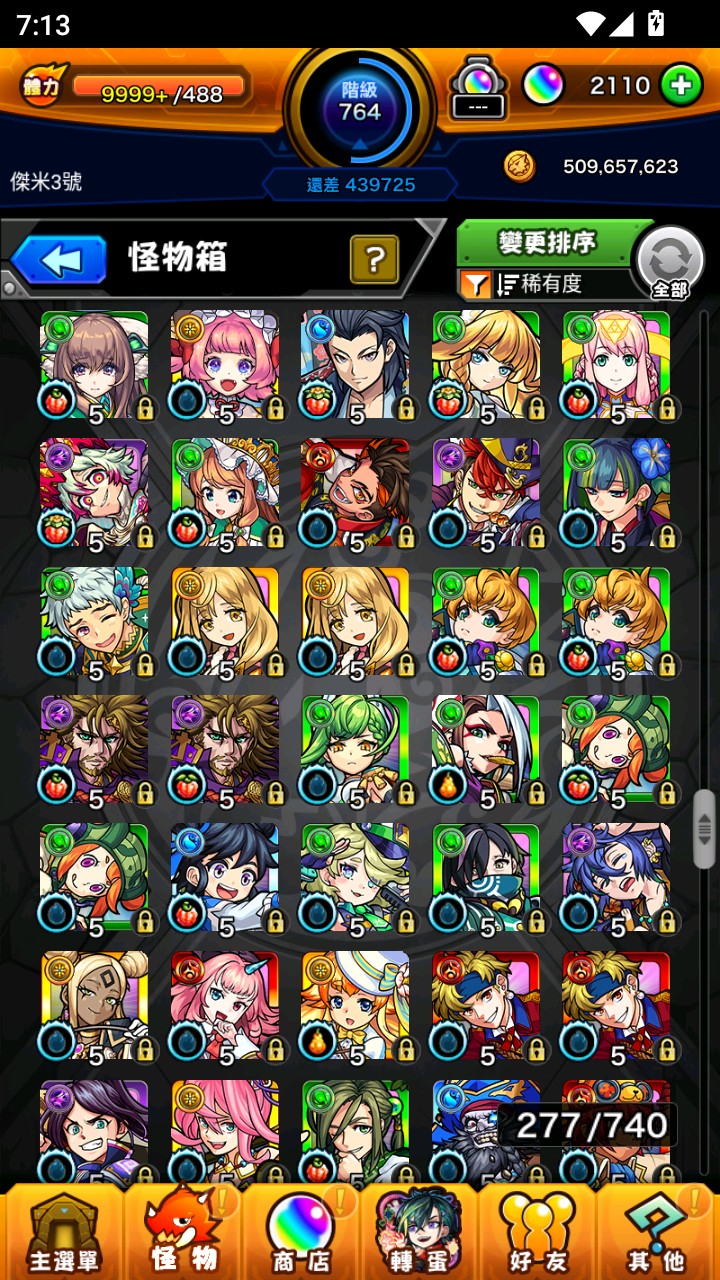Tap the 變更排序 sort button
This screenshot has width=720, height=1280.
547,242
